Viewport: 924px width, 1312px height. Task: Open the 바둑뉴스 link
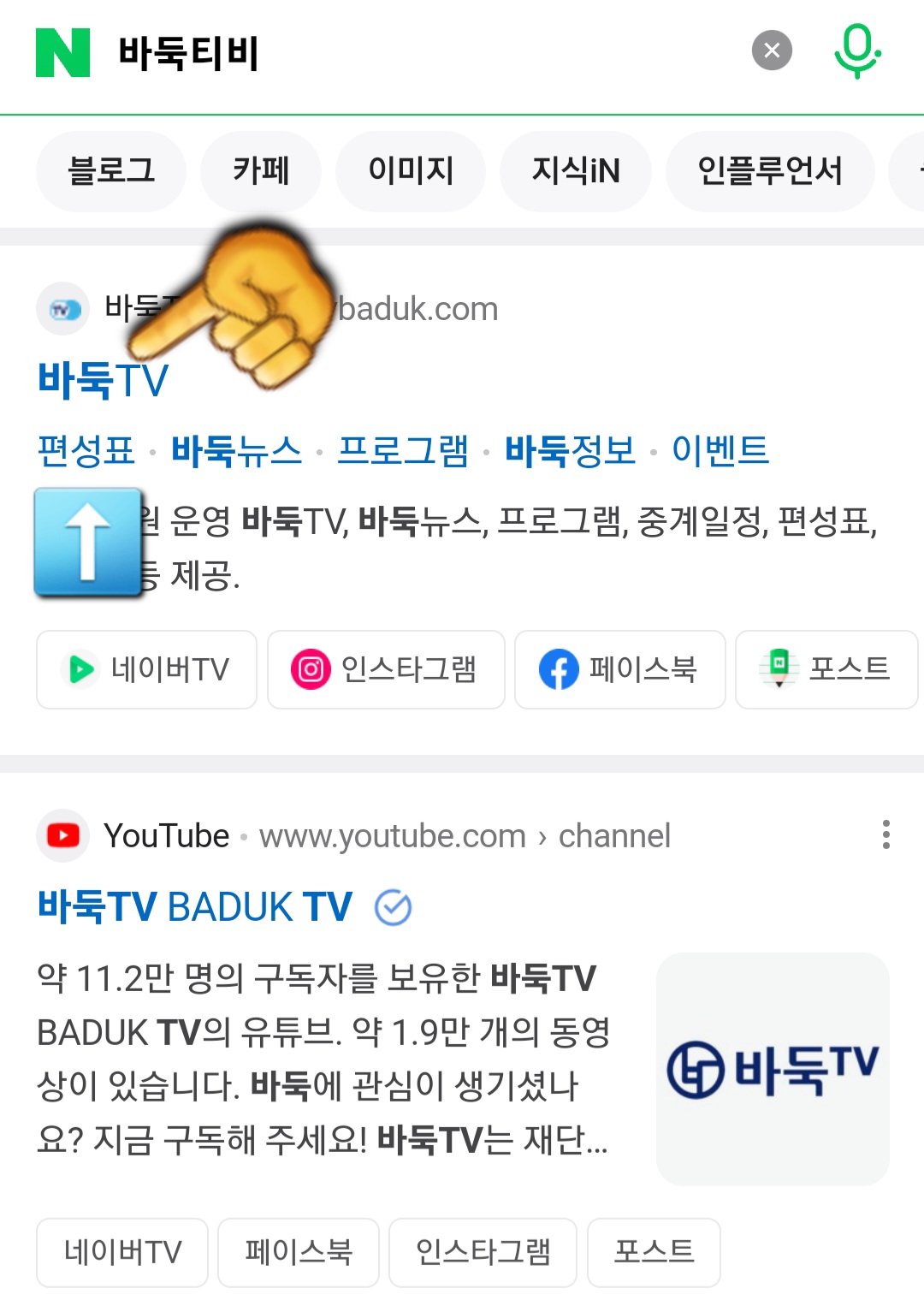tap(237, 452)
